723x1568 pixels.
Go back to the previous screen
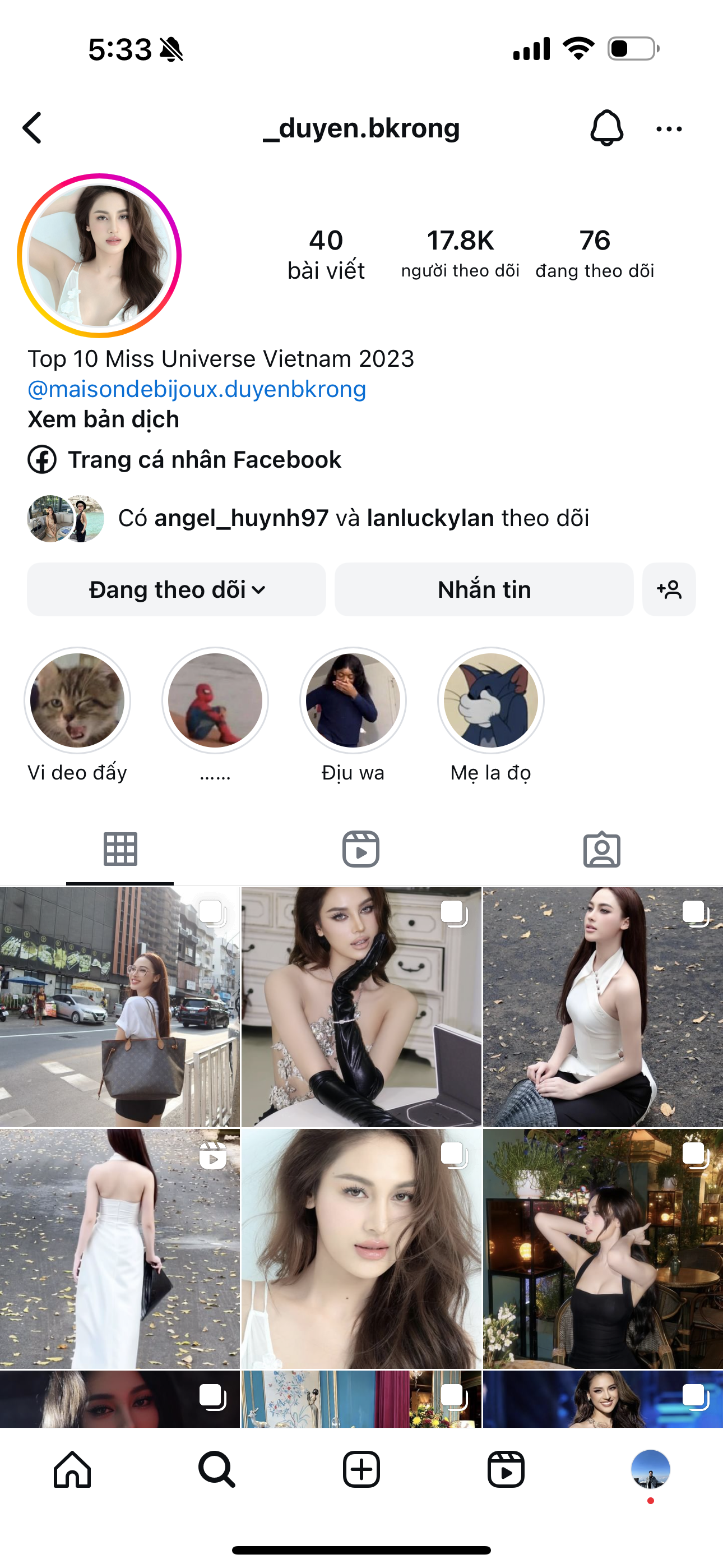[33, 128]
